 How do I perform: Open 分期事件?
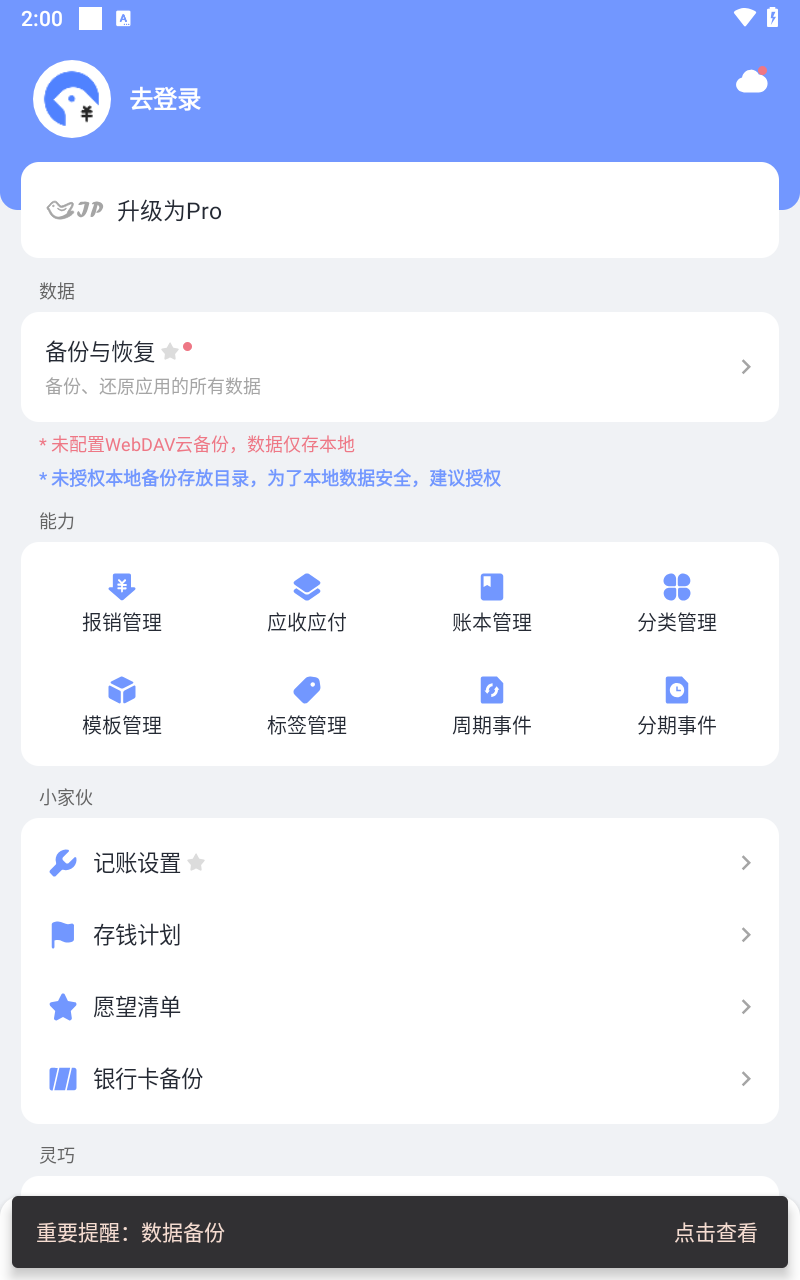pyautogui.click(x=677, y=707)
